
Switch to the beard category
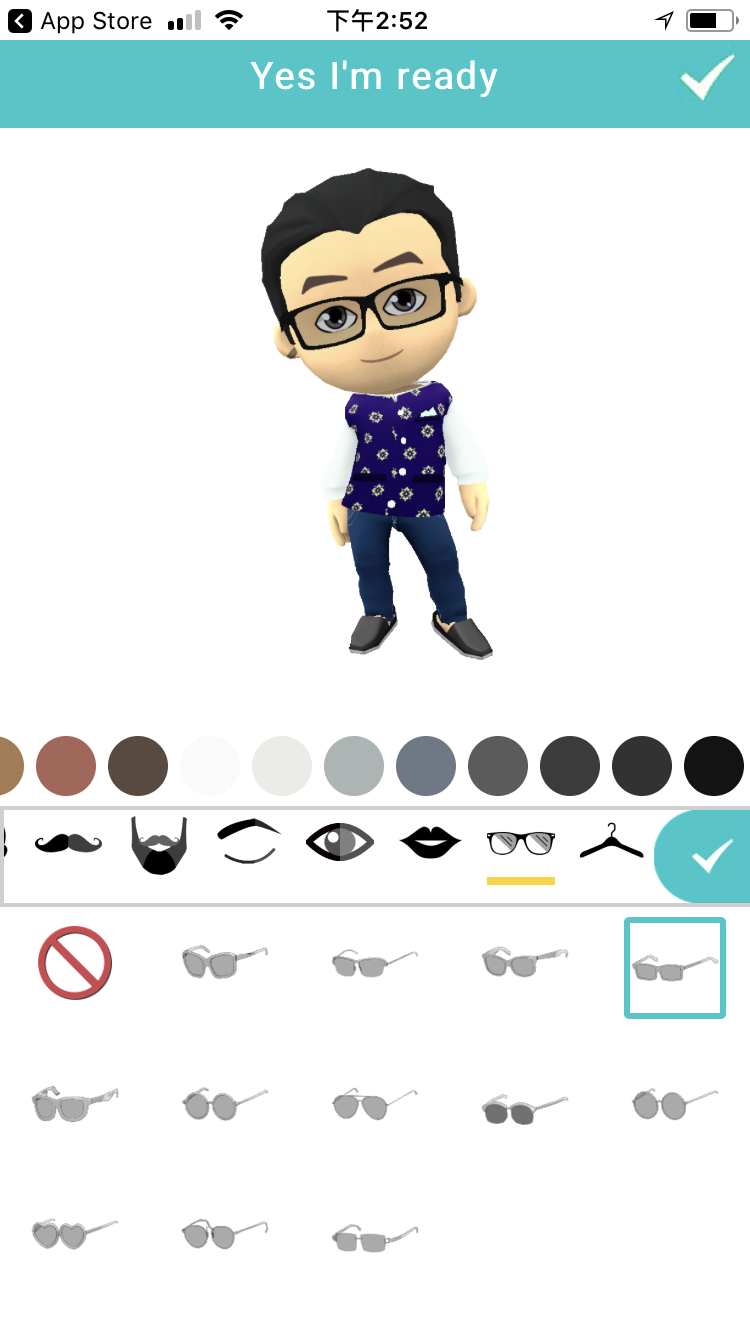click(159, 845)
